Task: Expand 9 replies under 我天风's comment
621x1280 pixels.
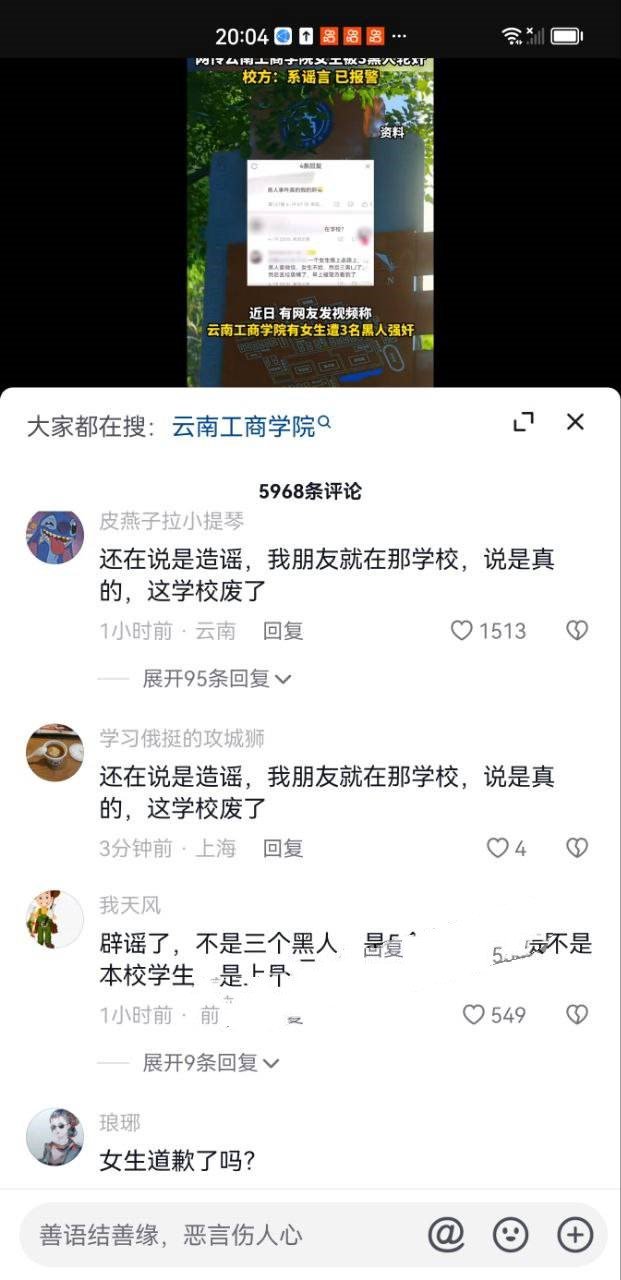Action: [x=210, y=1063]
